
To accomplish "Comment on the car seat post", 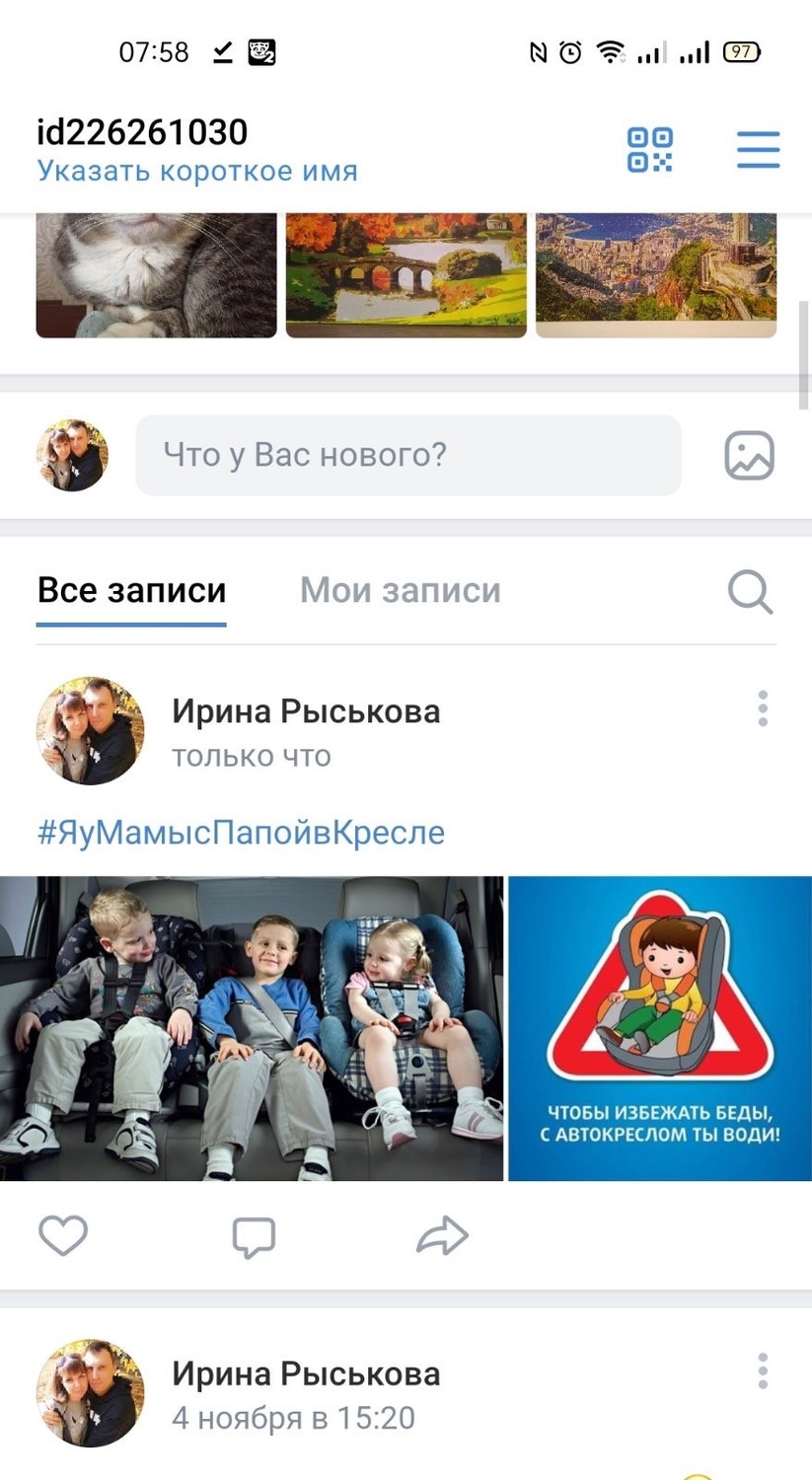I will (x=254, y=1236).
